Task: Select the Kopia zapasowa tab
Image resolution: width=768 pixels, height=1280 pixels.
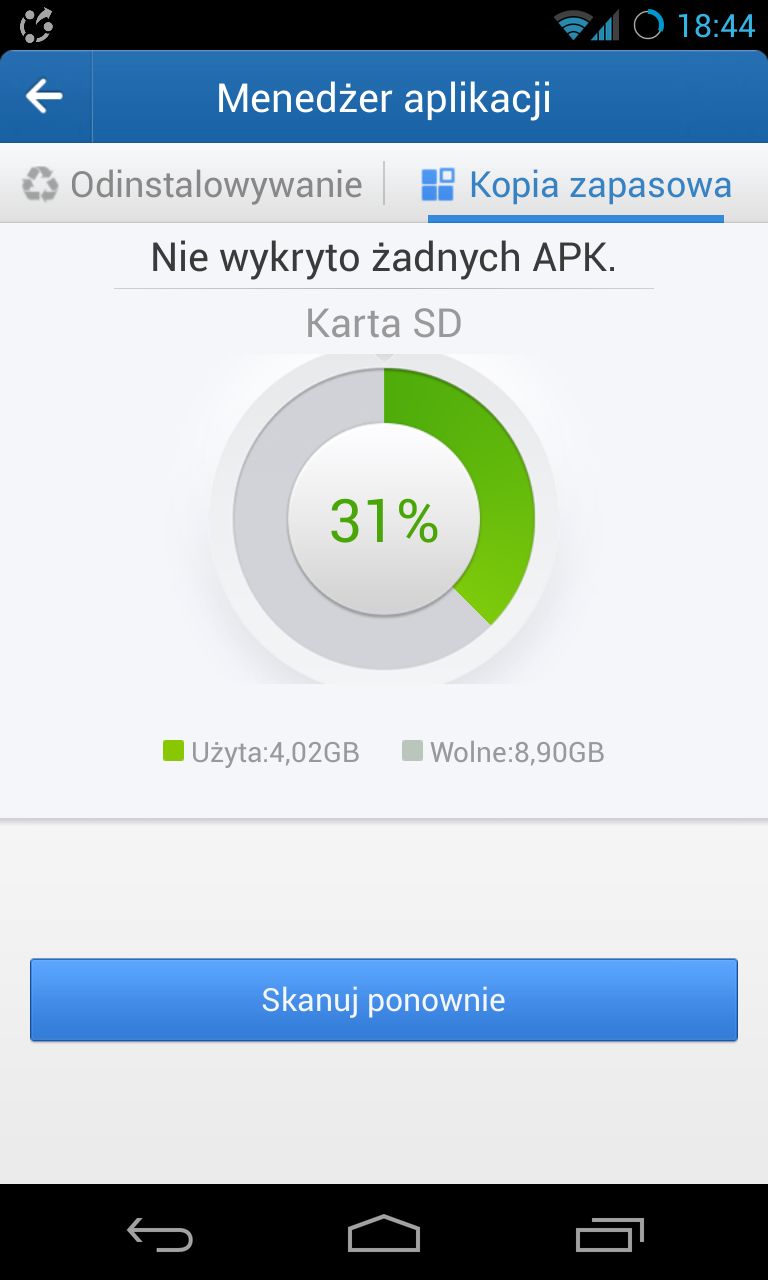Action: [x=576, y=184]
